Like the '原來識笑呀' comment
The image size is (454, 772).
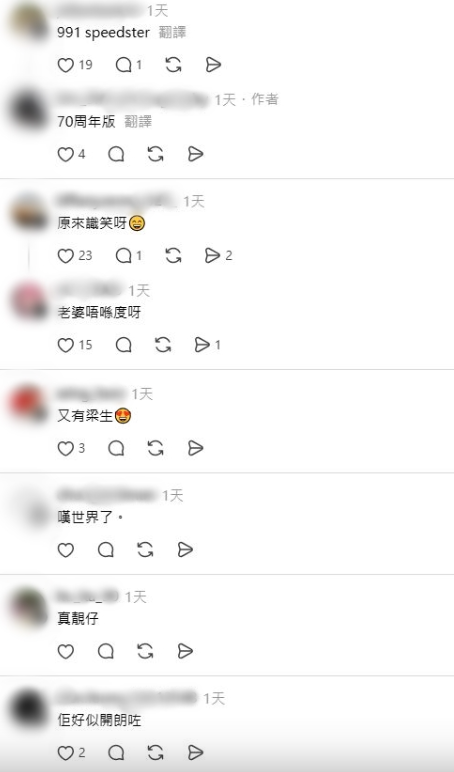65,256
